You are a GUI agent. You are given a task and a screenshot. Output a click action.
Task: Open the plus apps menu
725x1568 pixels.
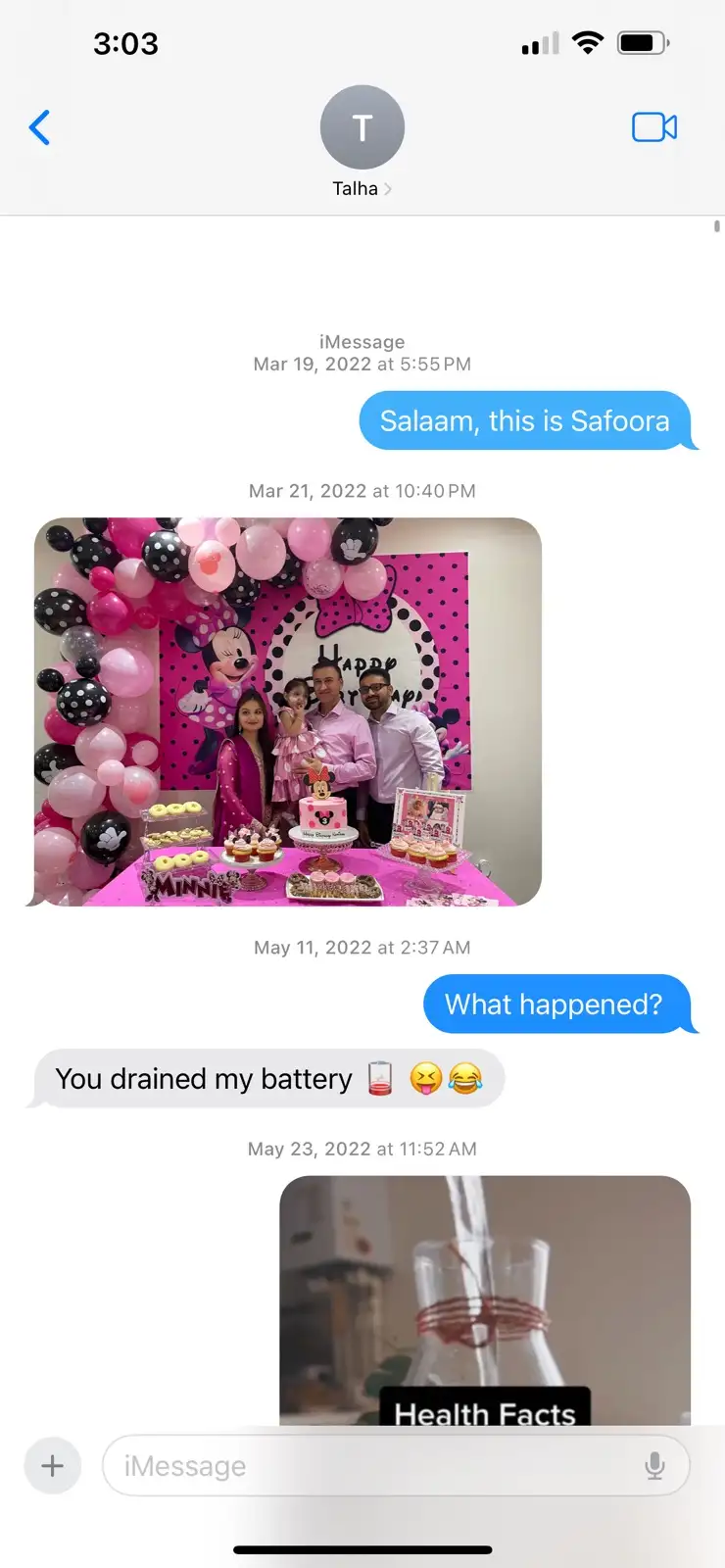[x=53, y=1466]
